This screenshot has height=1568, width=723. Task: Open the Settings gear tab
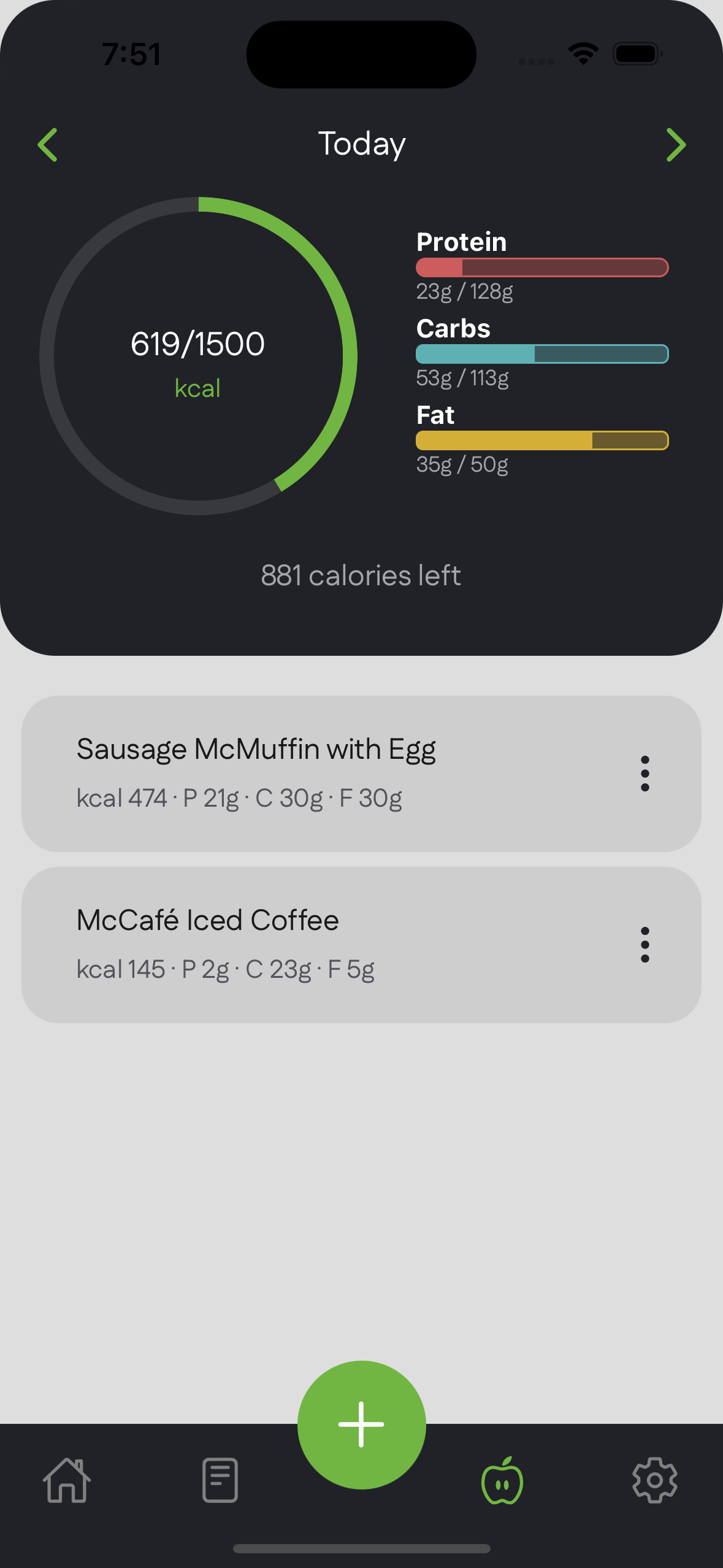pyautogui.click(x=654, y=1480)
